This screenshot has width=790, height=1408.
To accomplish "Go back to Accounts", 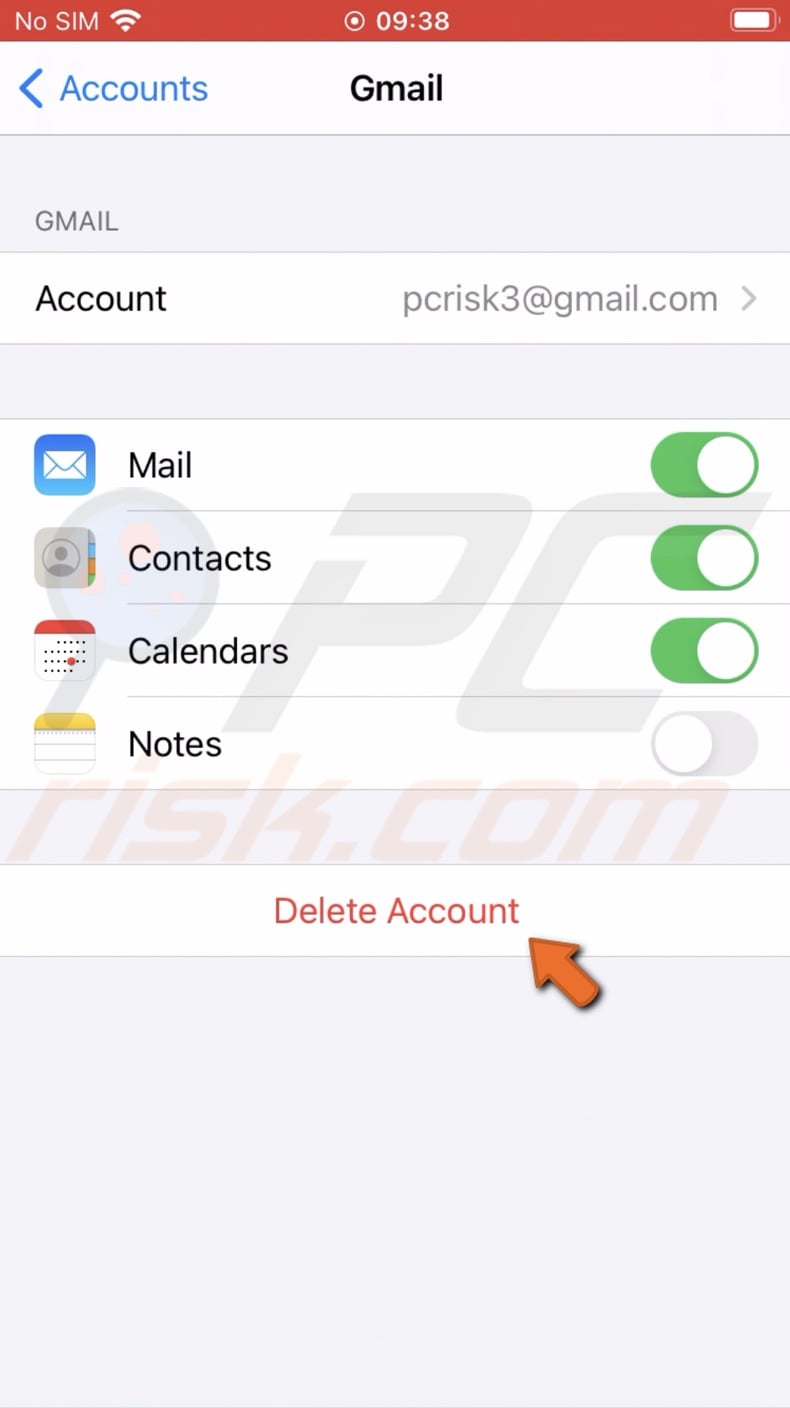I will coord(113,89).
